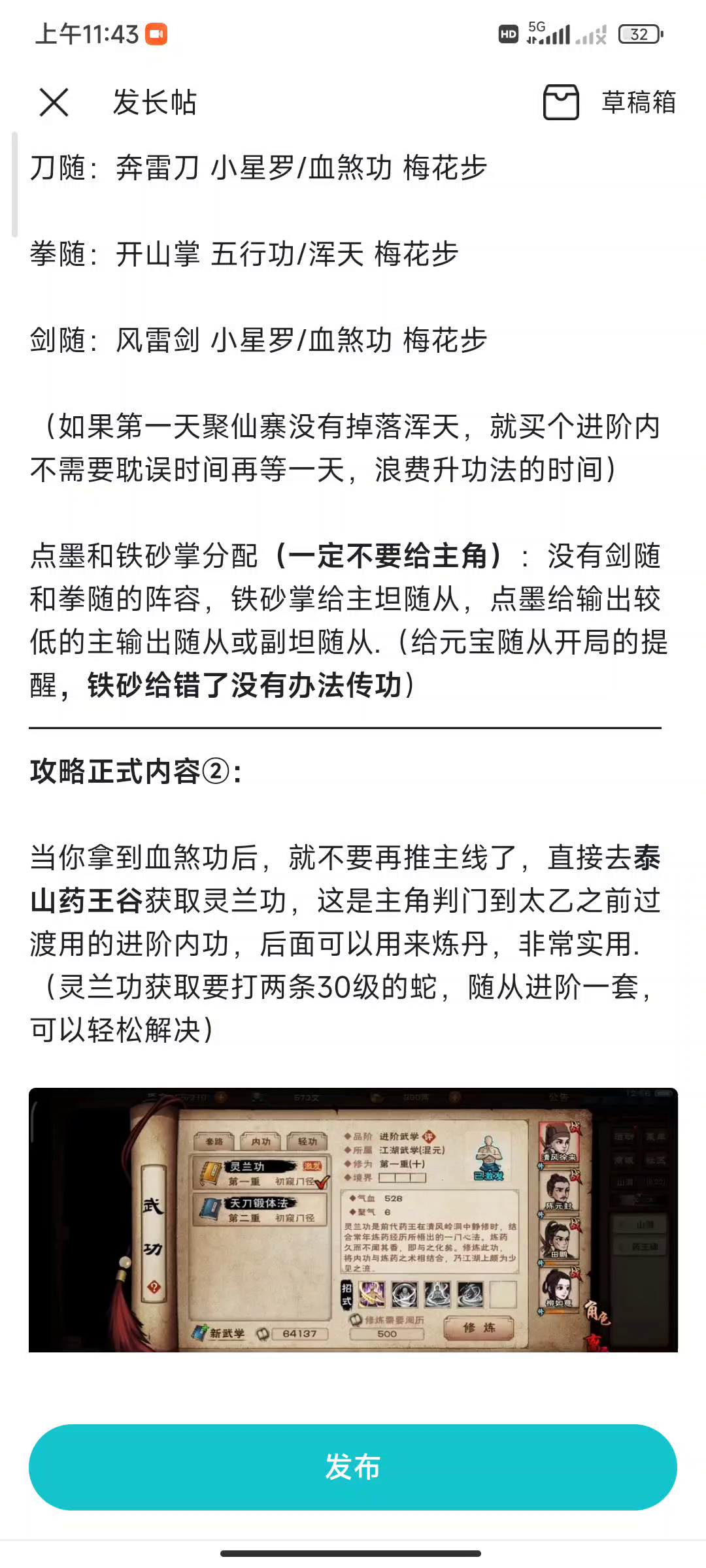This screenshot has width=706, height=1568.
Task: Tap the embedded game screenshot image
Action: click(353, 1219)
